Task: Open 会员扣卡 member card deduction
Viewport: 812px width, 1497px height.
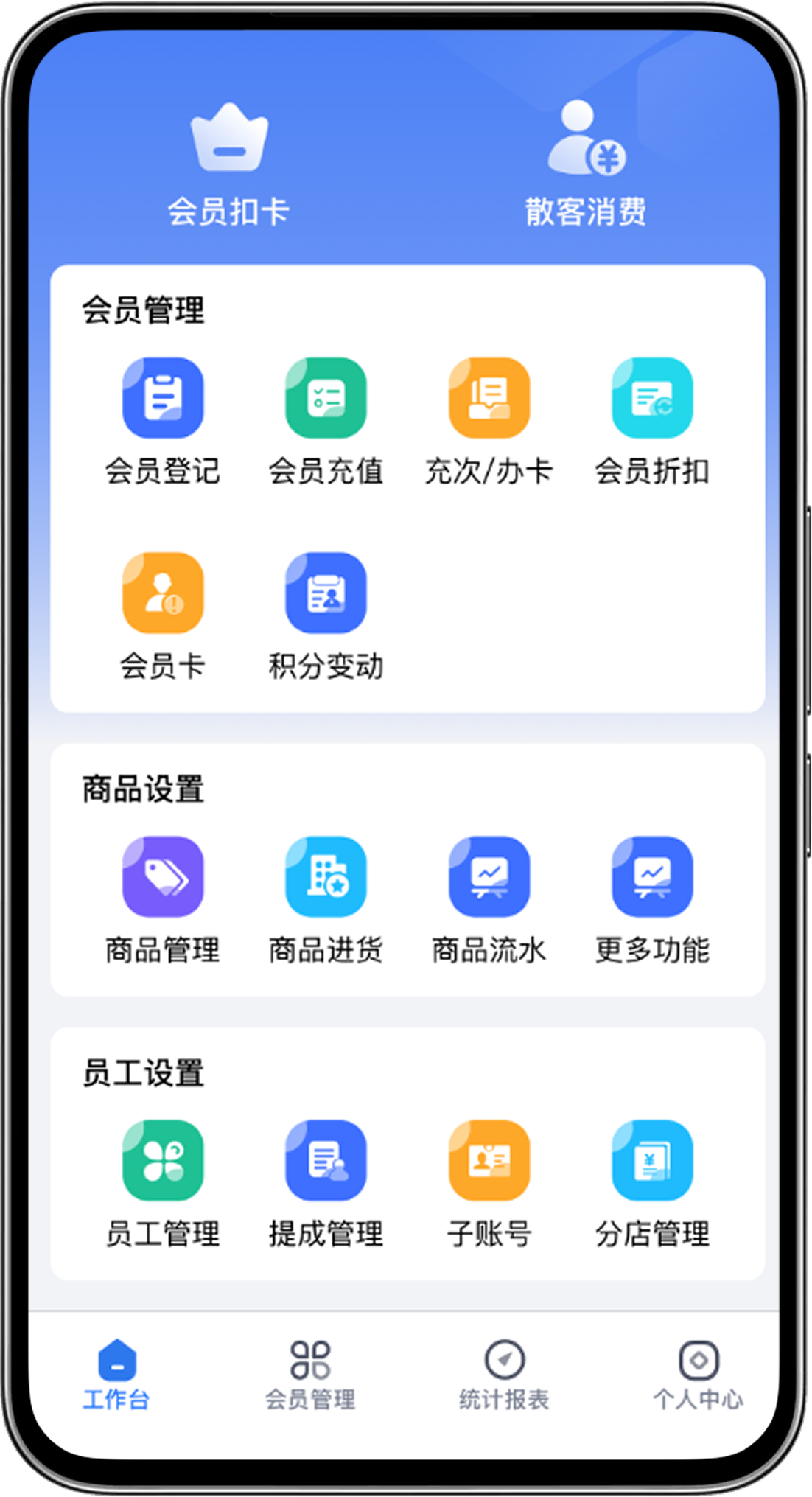Action: tap(228, 164)
